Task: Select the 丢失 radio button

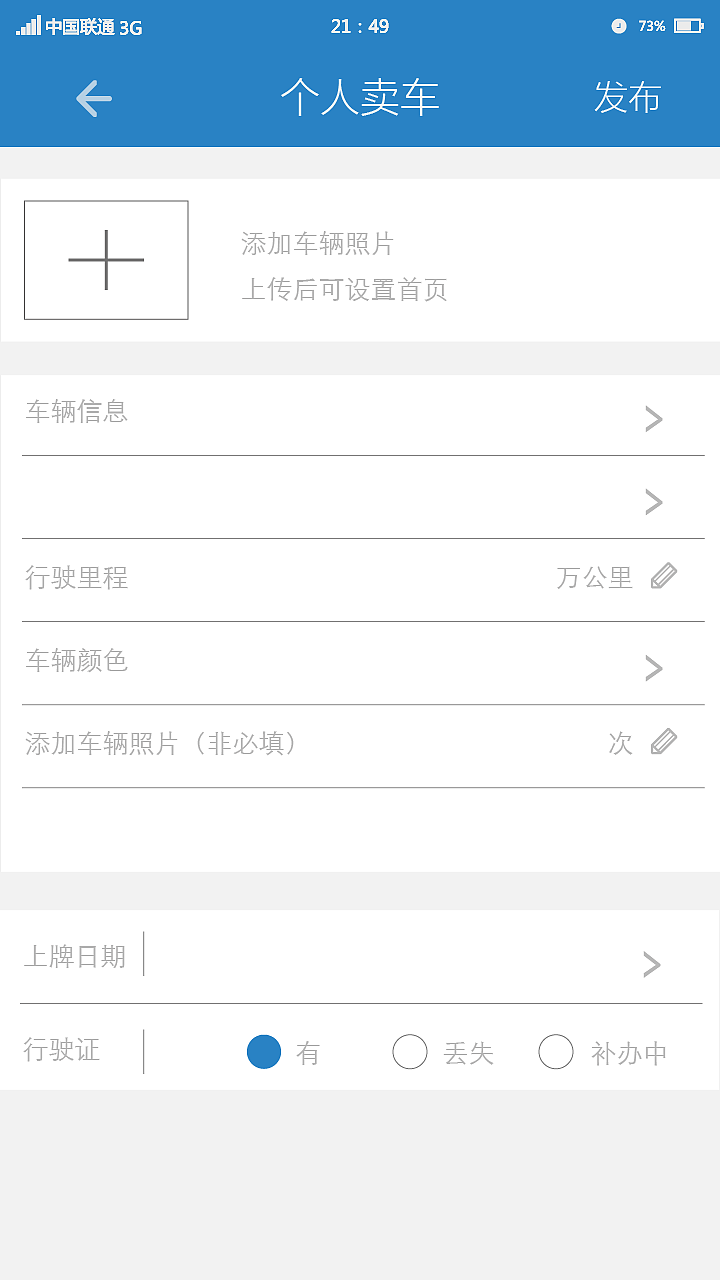Action: point(410,1052)
